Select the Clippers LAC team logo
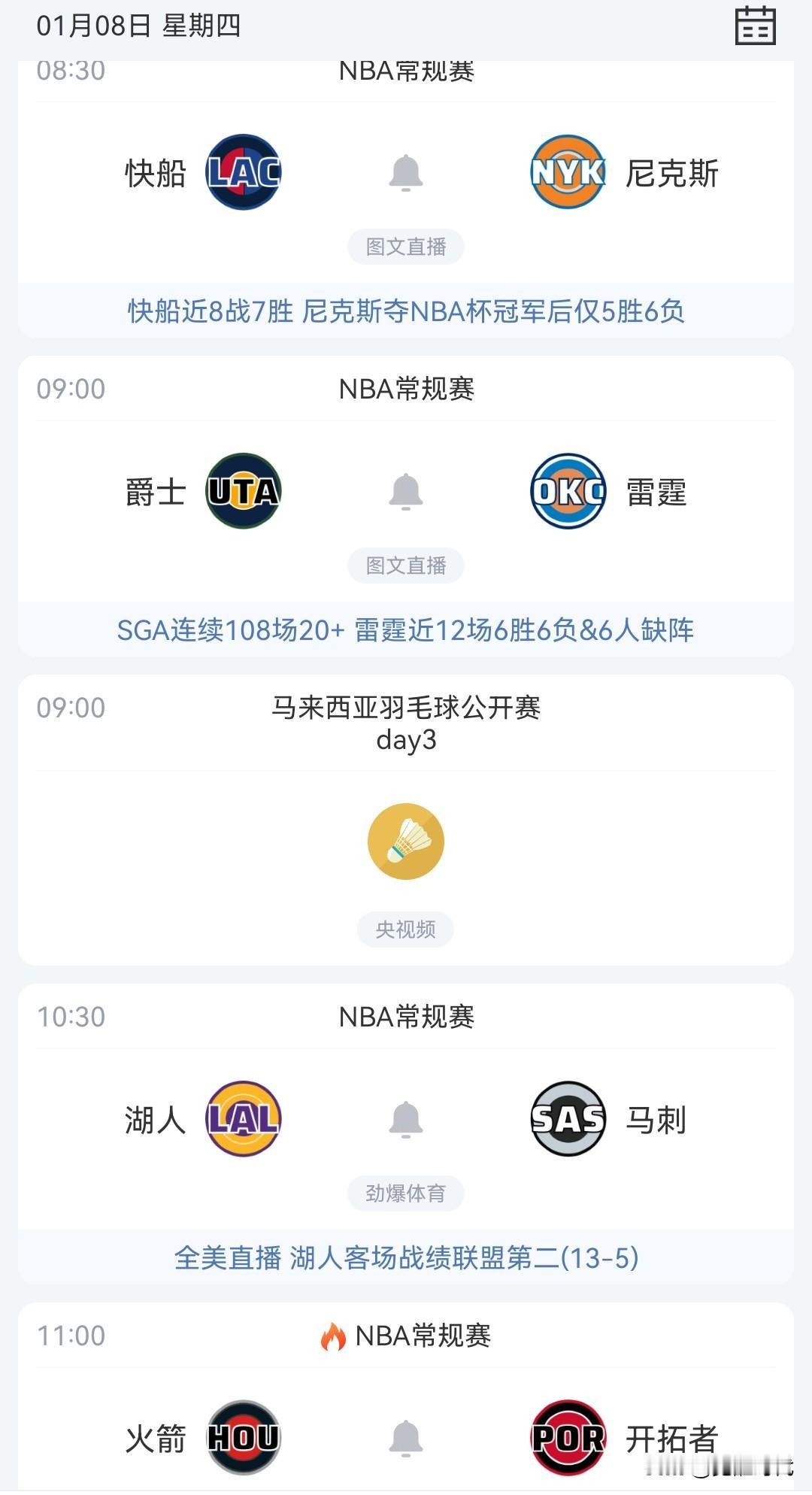 pos(243,171)
